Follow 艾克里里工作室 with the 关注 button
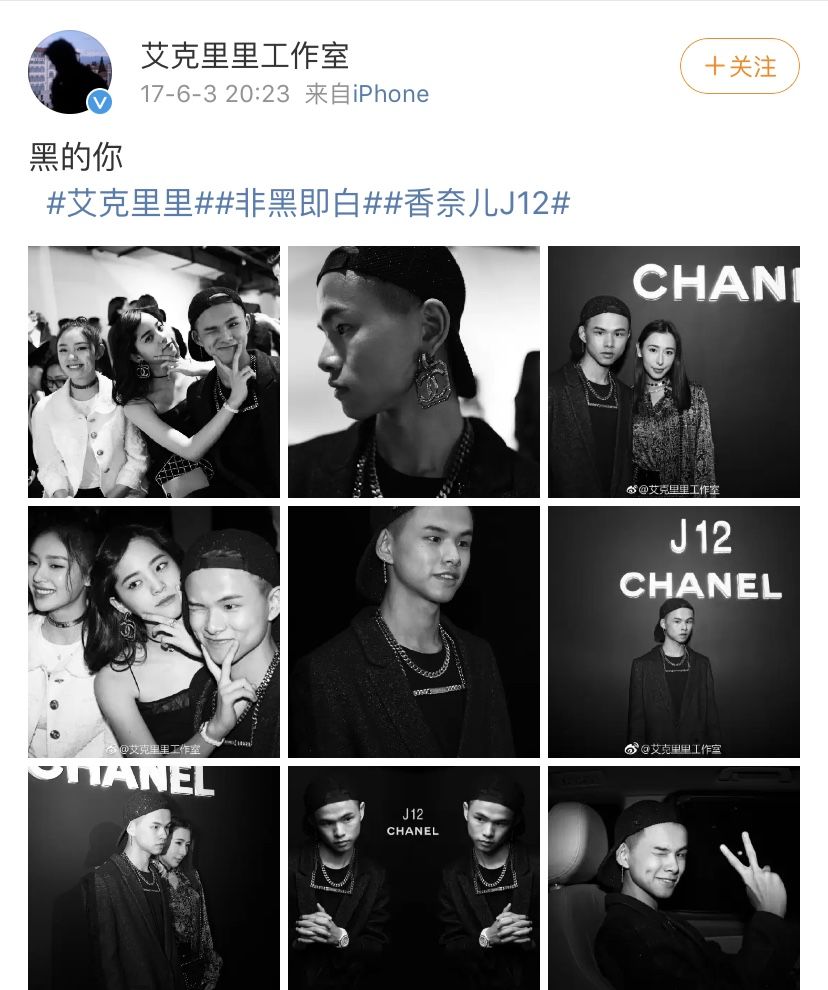 (x=739, y=67)
